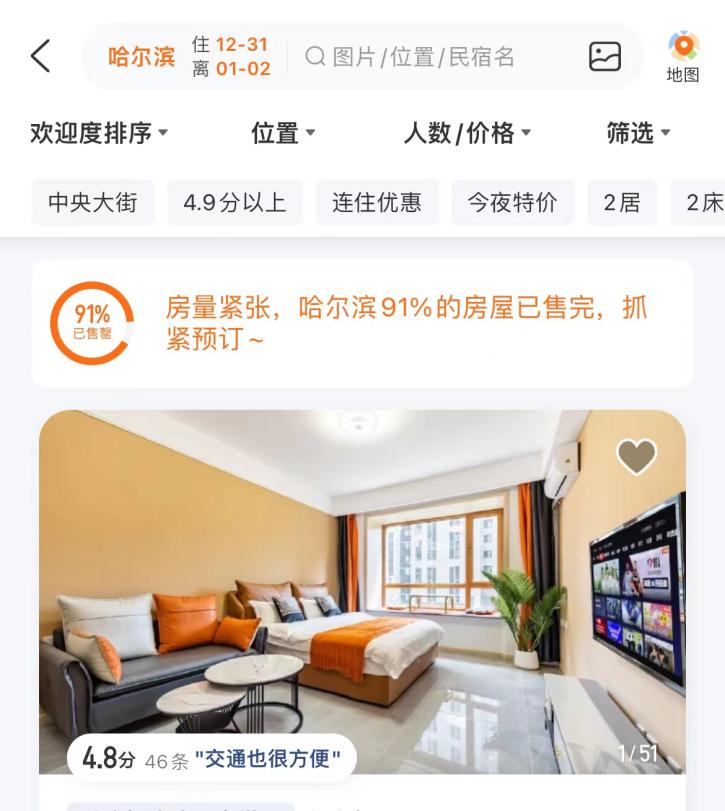This screenshot has height=811, width=725.
Task: Open the 图片/位置/民宿名 search field
Action: point(423,57)
